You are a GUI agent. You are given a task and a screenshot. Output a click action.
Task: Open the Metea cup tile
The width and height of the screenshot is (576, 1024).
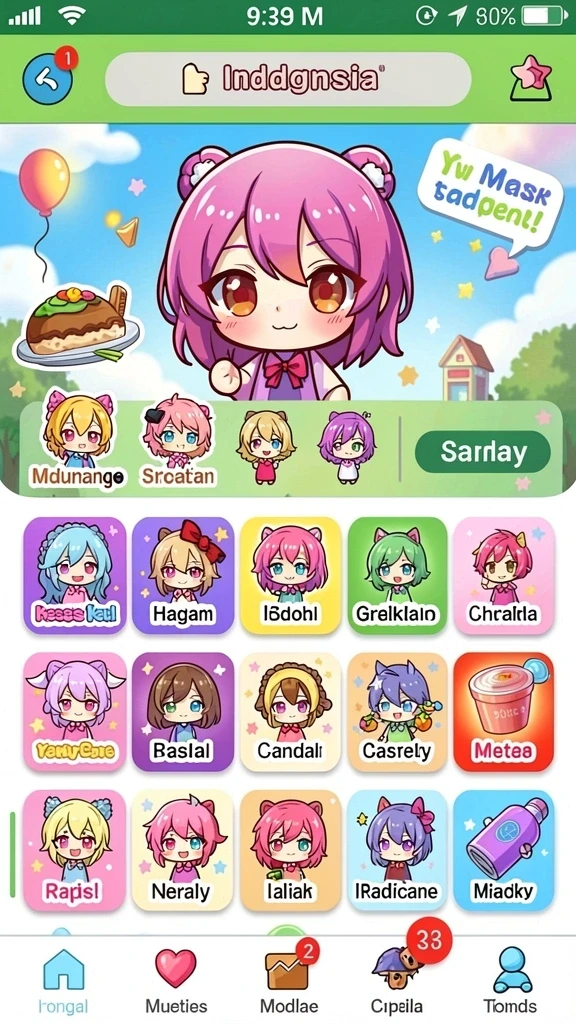click(504, 711)
